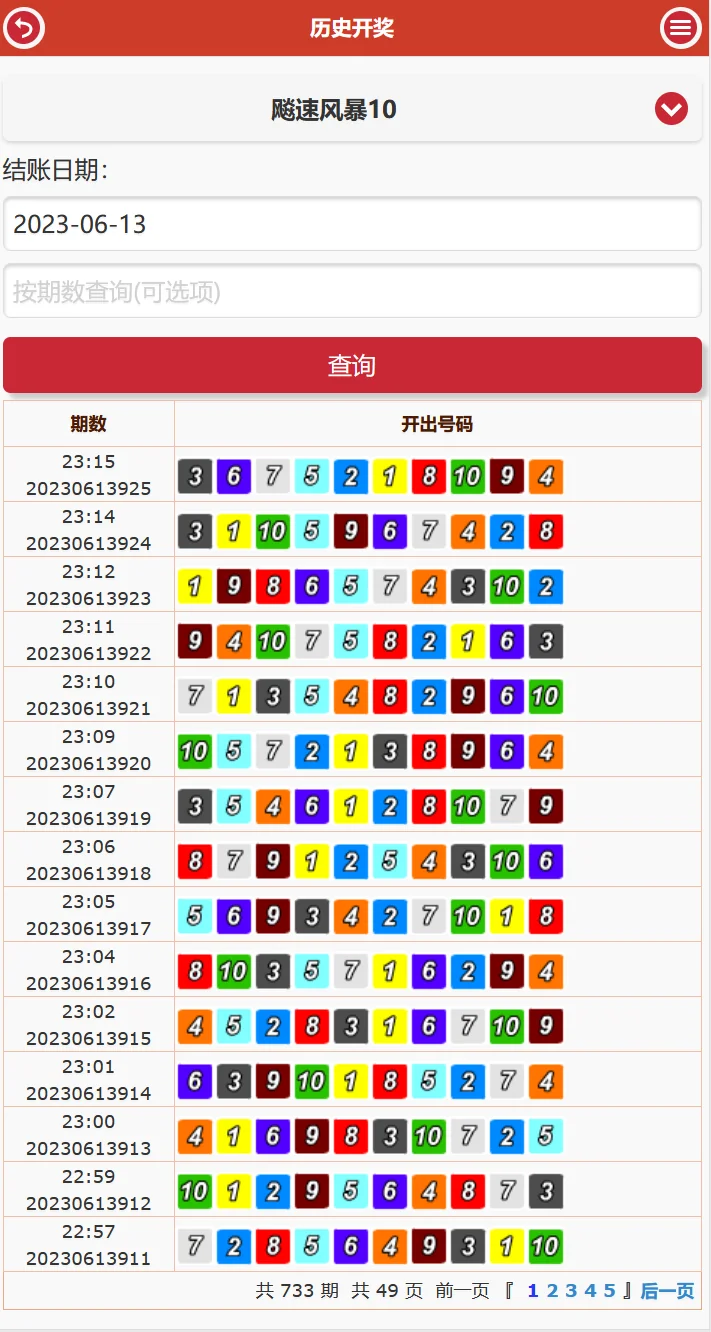This screenshot has height=1332, width=711.
Task: Select page 5 in pagination
Action: tap(609, 1291)
